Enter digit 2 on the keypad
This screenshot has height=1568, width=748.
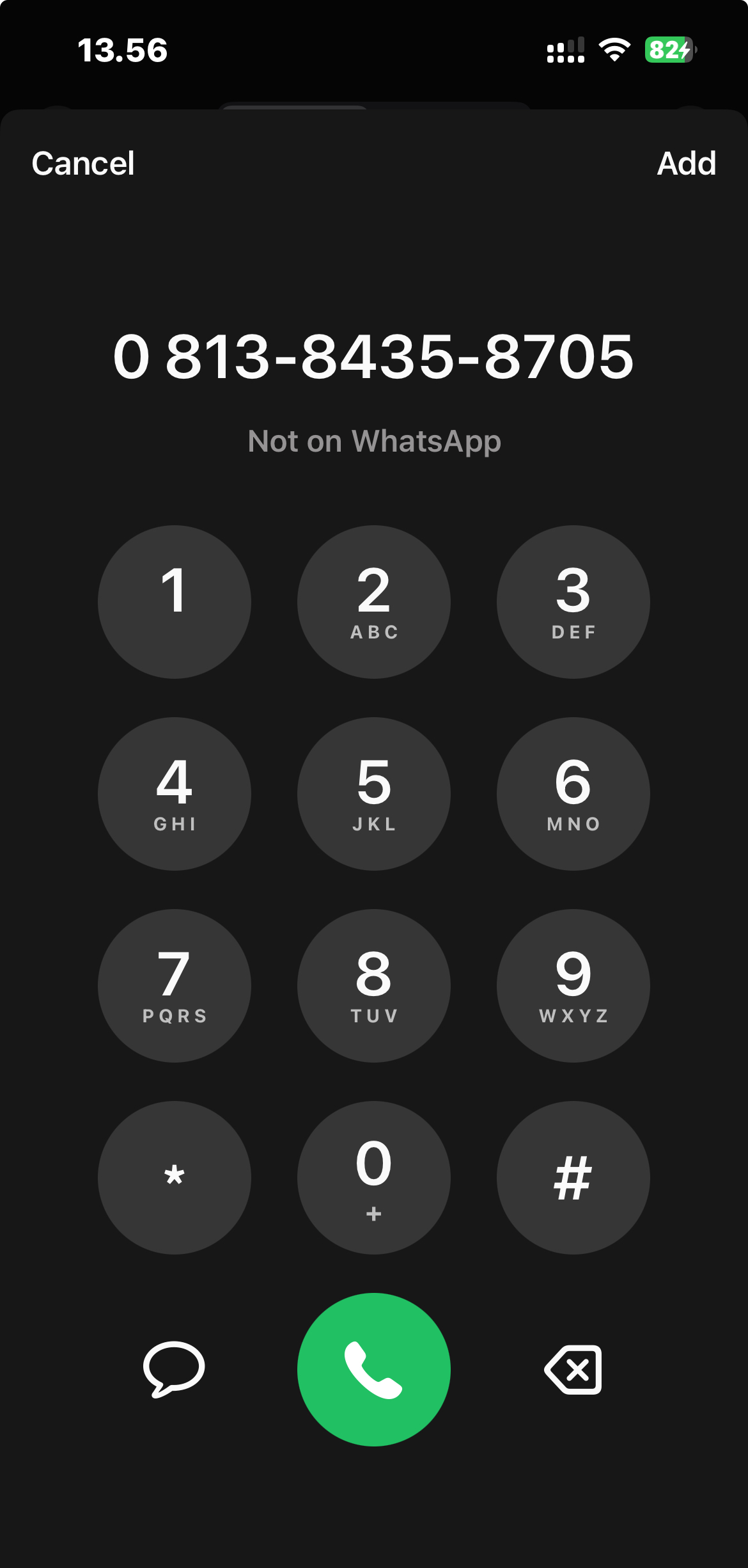(374, 602)
